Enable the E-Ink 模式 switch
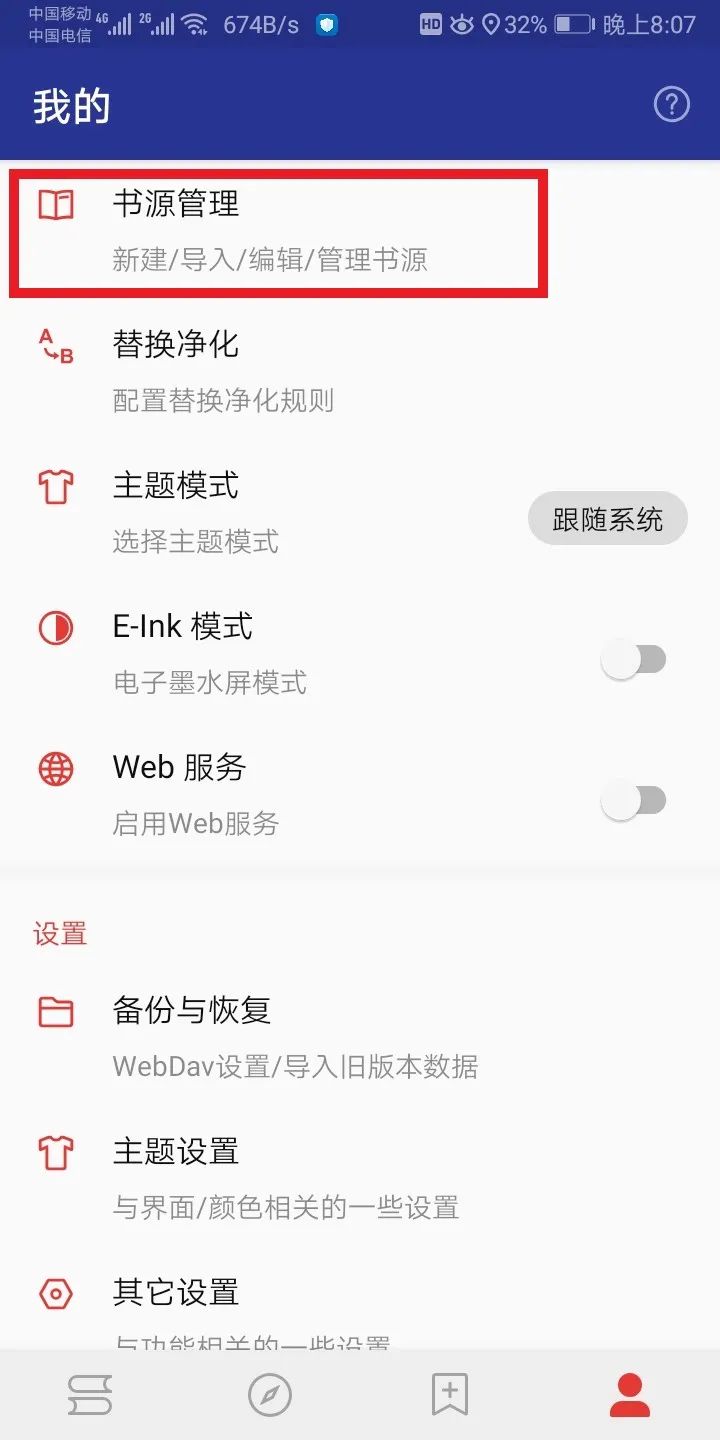The height and width of the screenshot is (1440, 720). pos(634,660)
